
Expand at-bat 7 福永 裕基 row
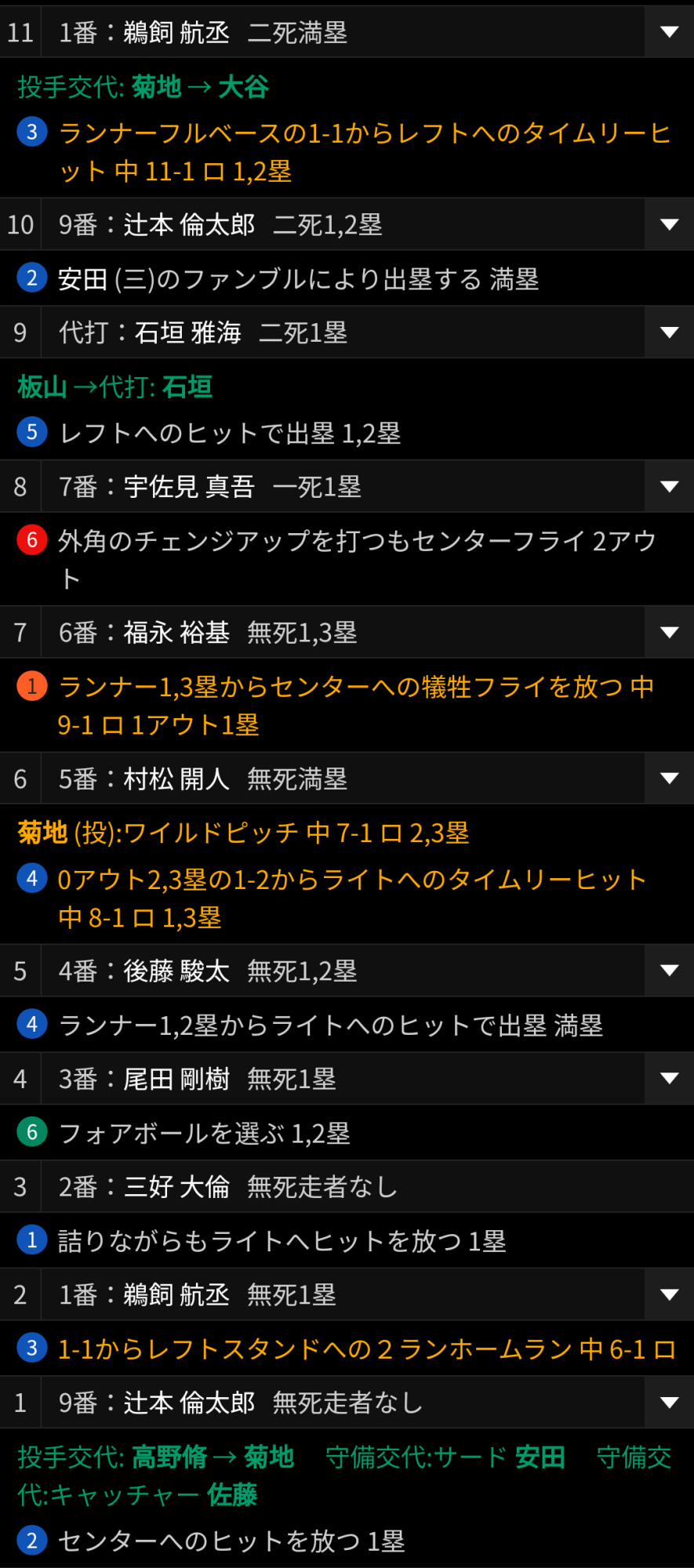coord(669,632)
